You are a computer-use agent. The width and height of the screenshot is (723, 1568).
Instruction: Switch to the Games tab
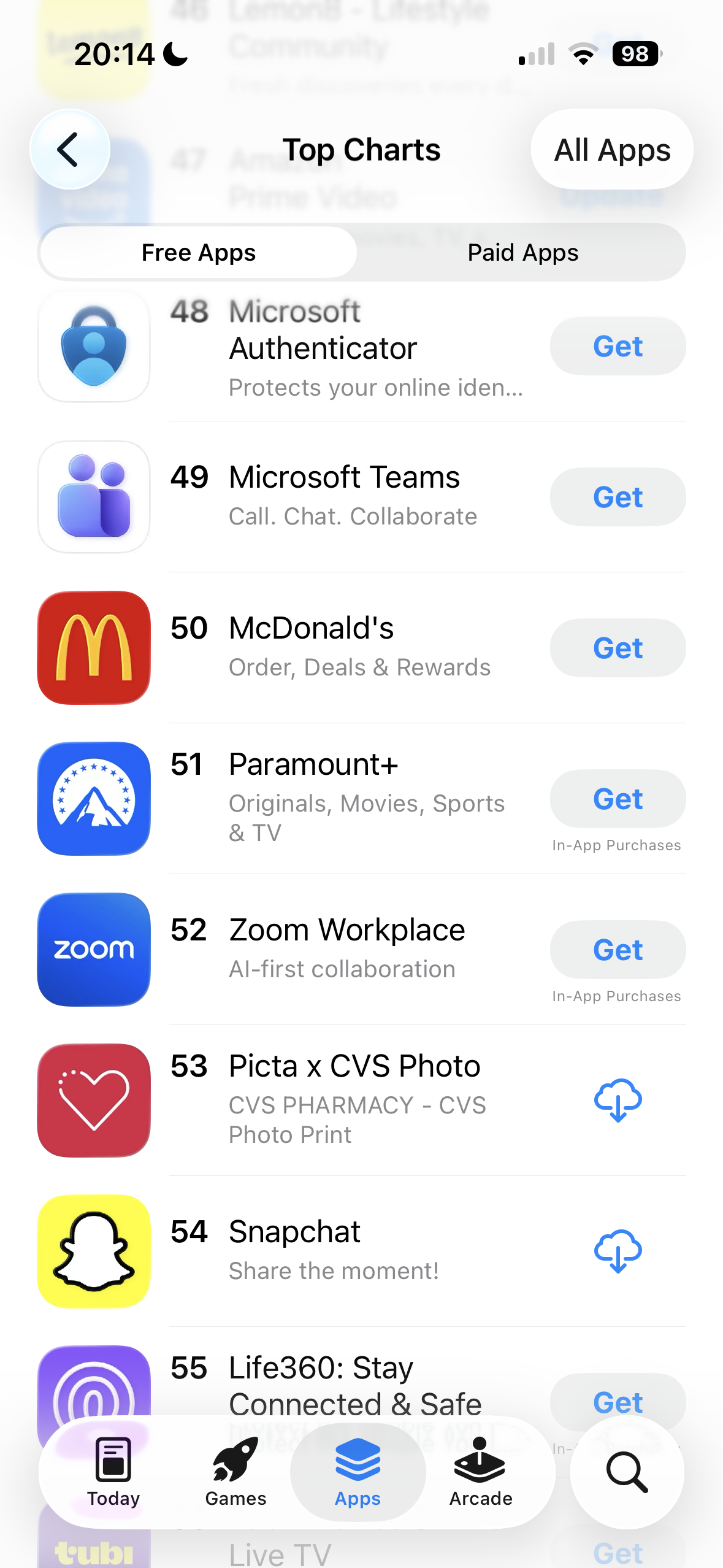pos(235,1472)
